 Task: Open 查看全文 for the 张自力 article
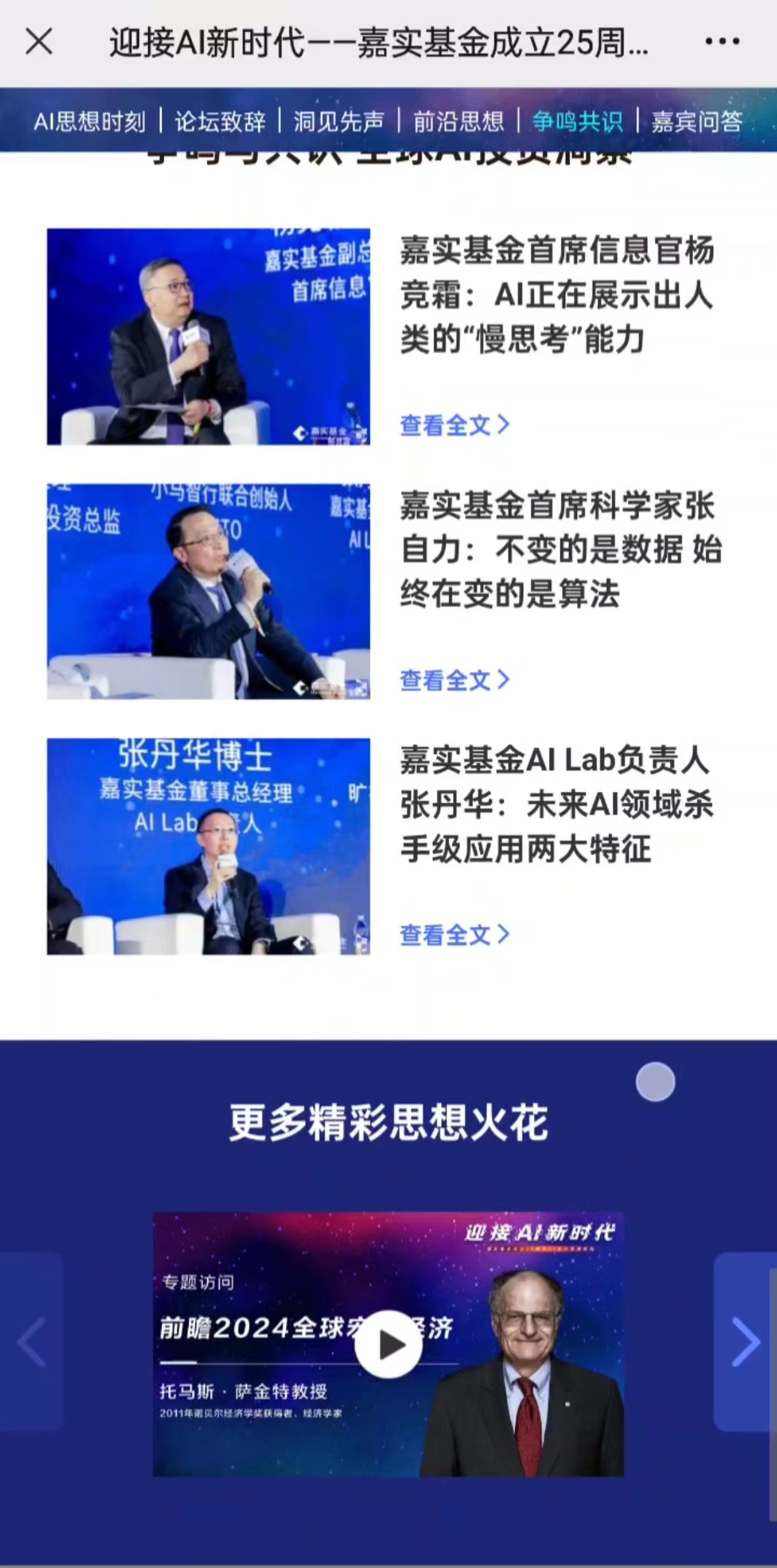[x=454, y=680]
